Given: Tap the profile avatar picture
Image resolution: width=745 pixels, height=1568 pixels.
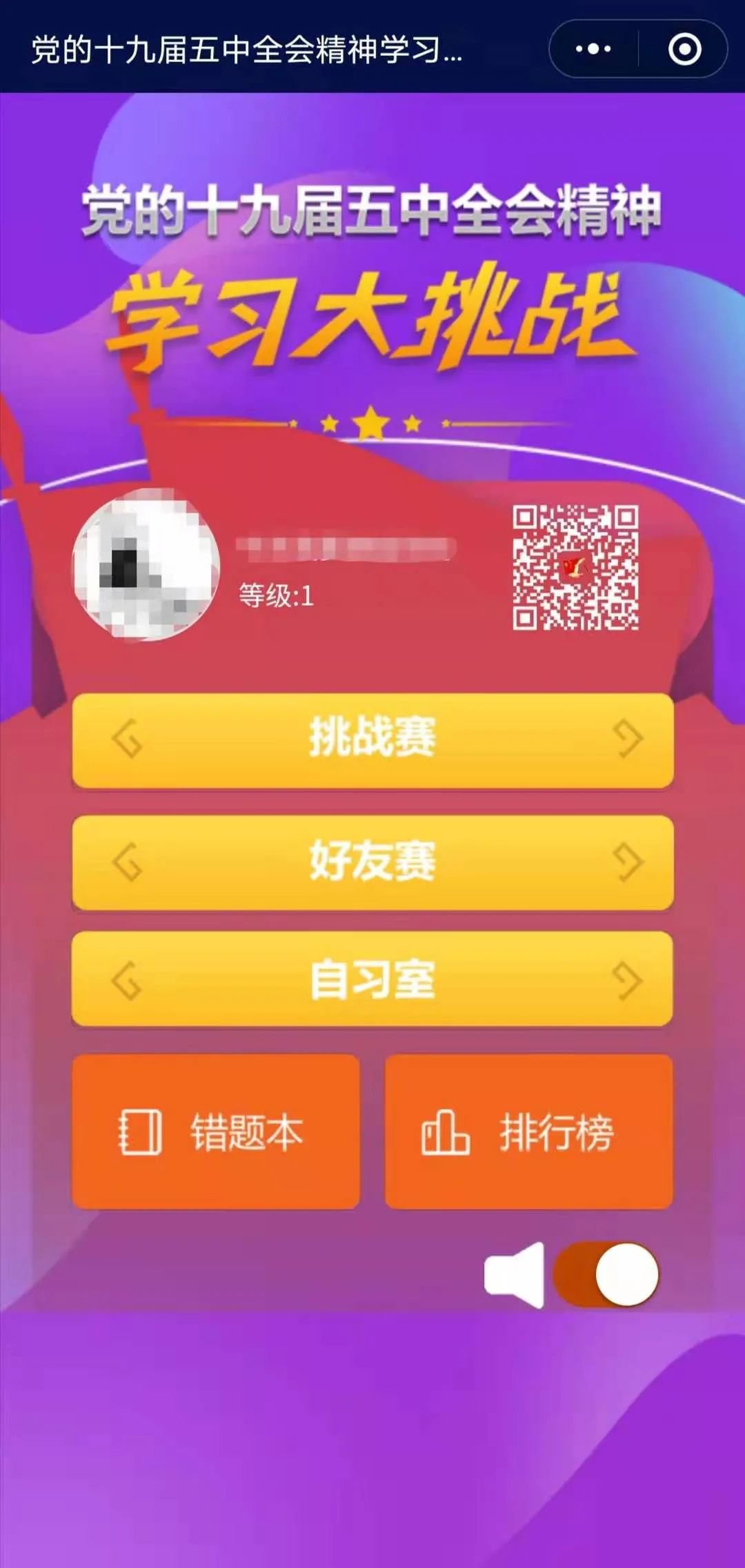Looking at the screenshot, I should tap(146, 564).
